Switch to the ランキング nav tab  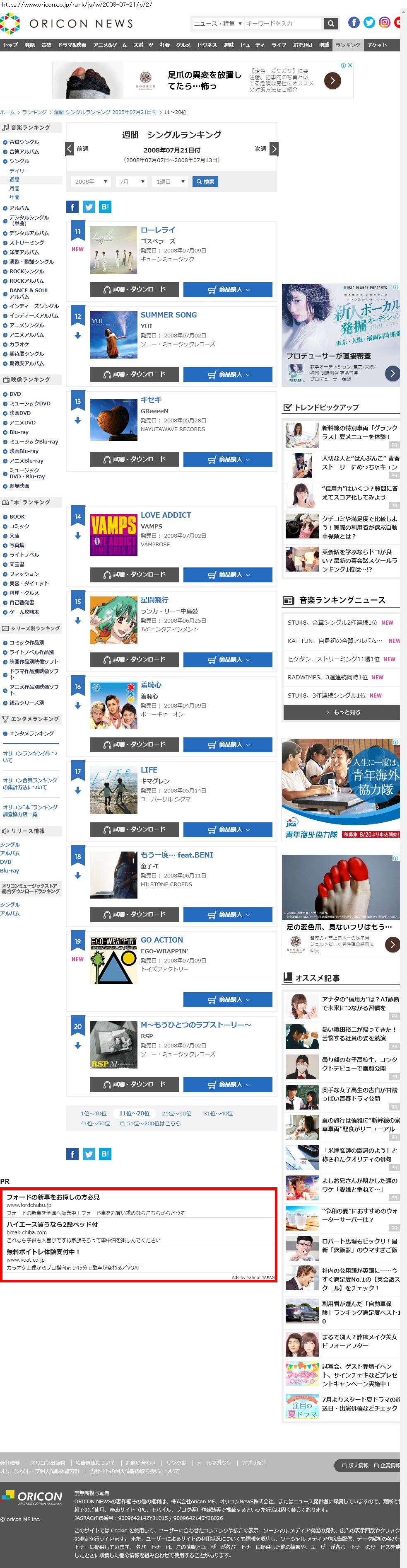(347, 45)
